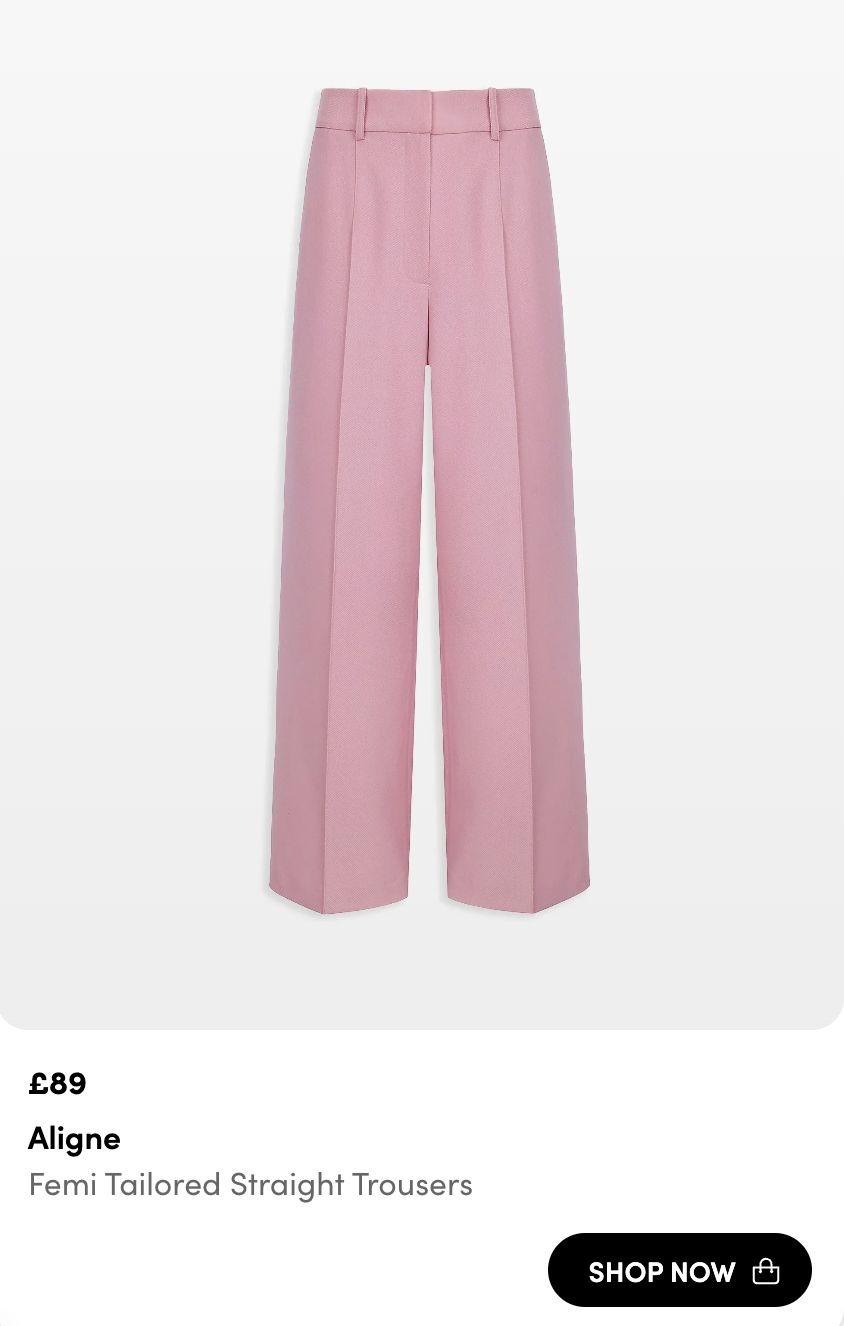Image resolution: width=844 pixels, height=1326 pixels.
Task: Tap the SHOP NOW button
Action: click(x=679, y=1270)
